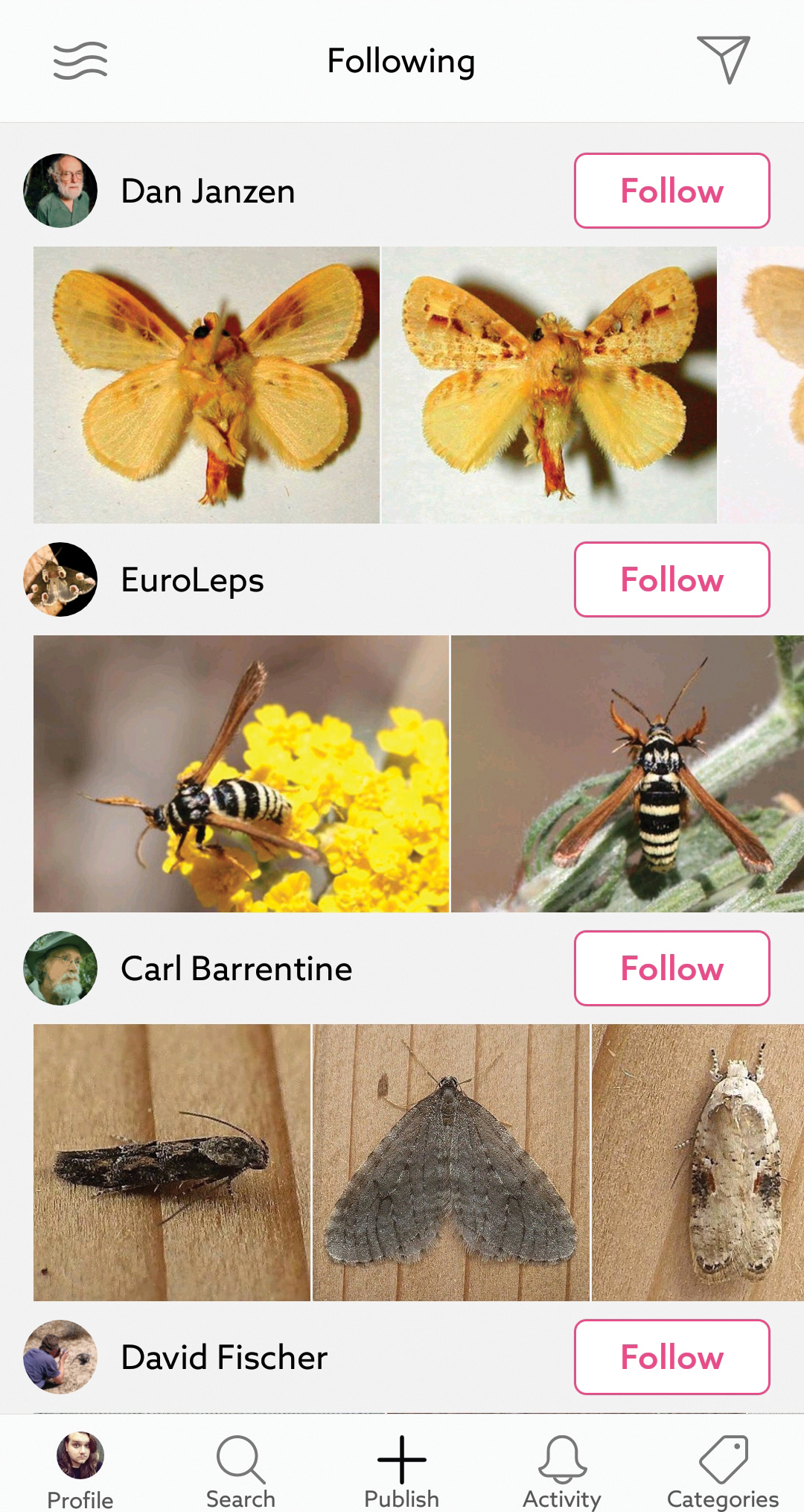The image size is (804, 1512).
Task: Open EuroLeps' striped moth on leaf photo
Action: 628,774
